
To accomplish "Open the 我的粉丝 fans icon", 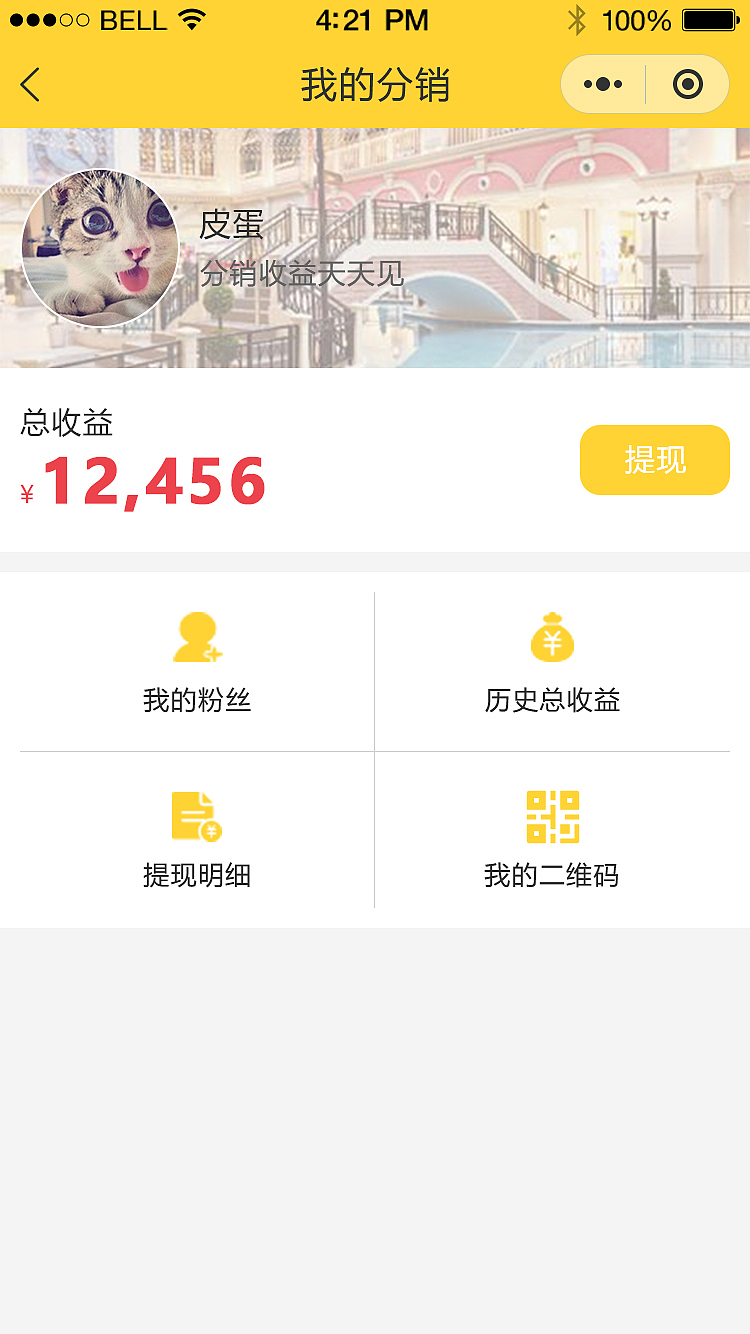I will point(197,636).
